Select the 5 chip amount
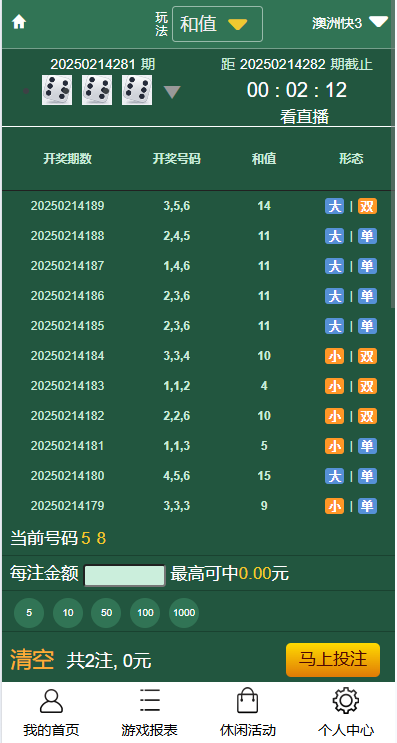This screenshot has width=397, height=743. pos(29,613)
